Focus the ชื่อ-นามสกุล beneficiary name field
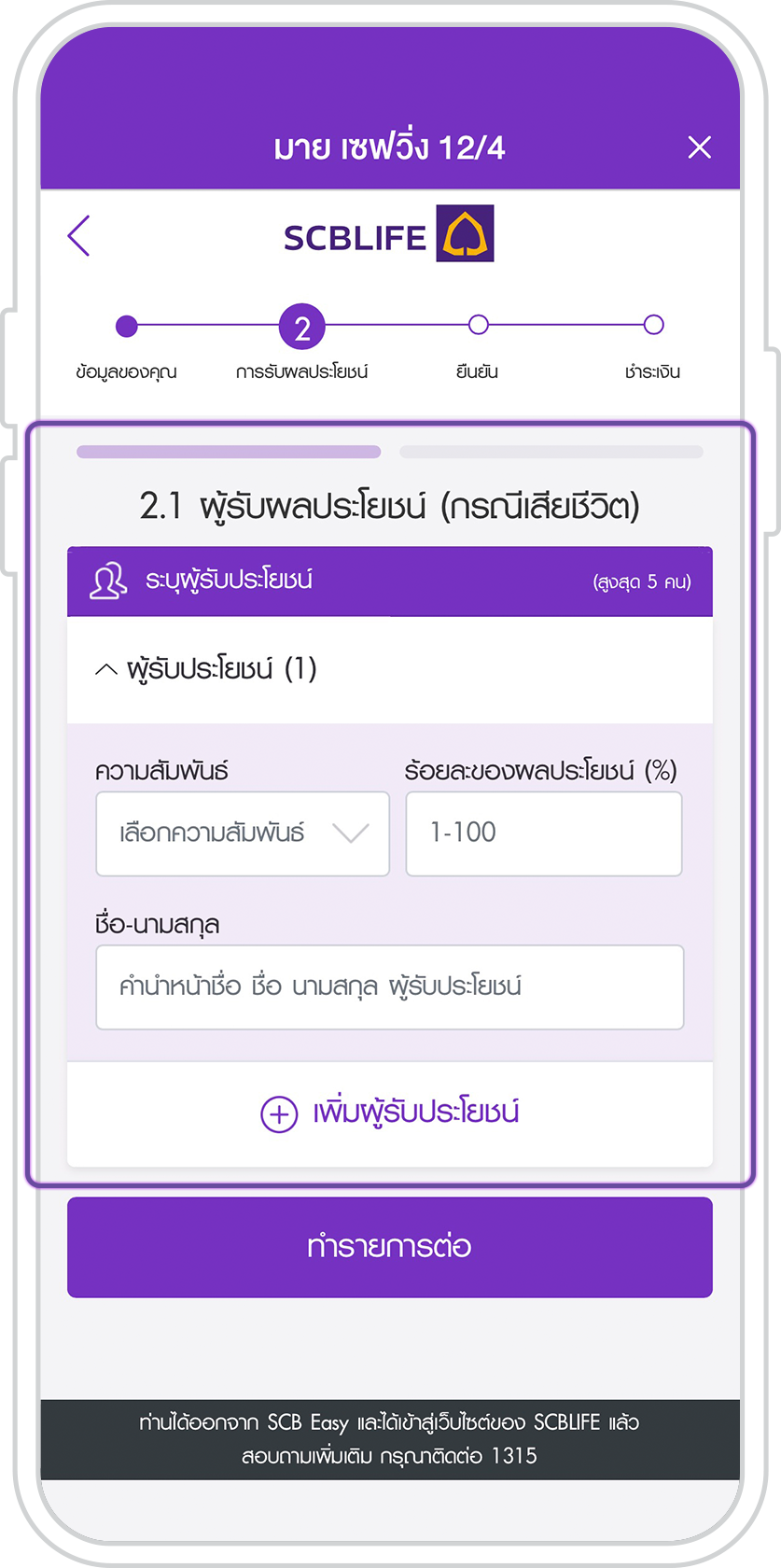 coord(389,987)
